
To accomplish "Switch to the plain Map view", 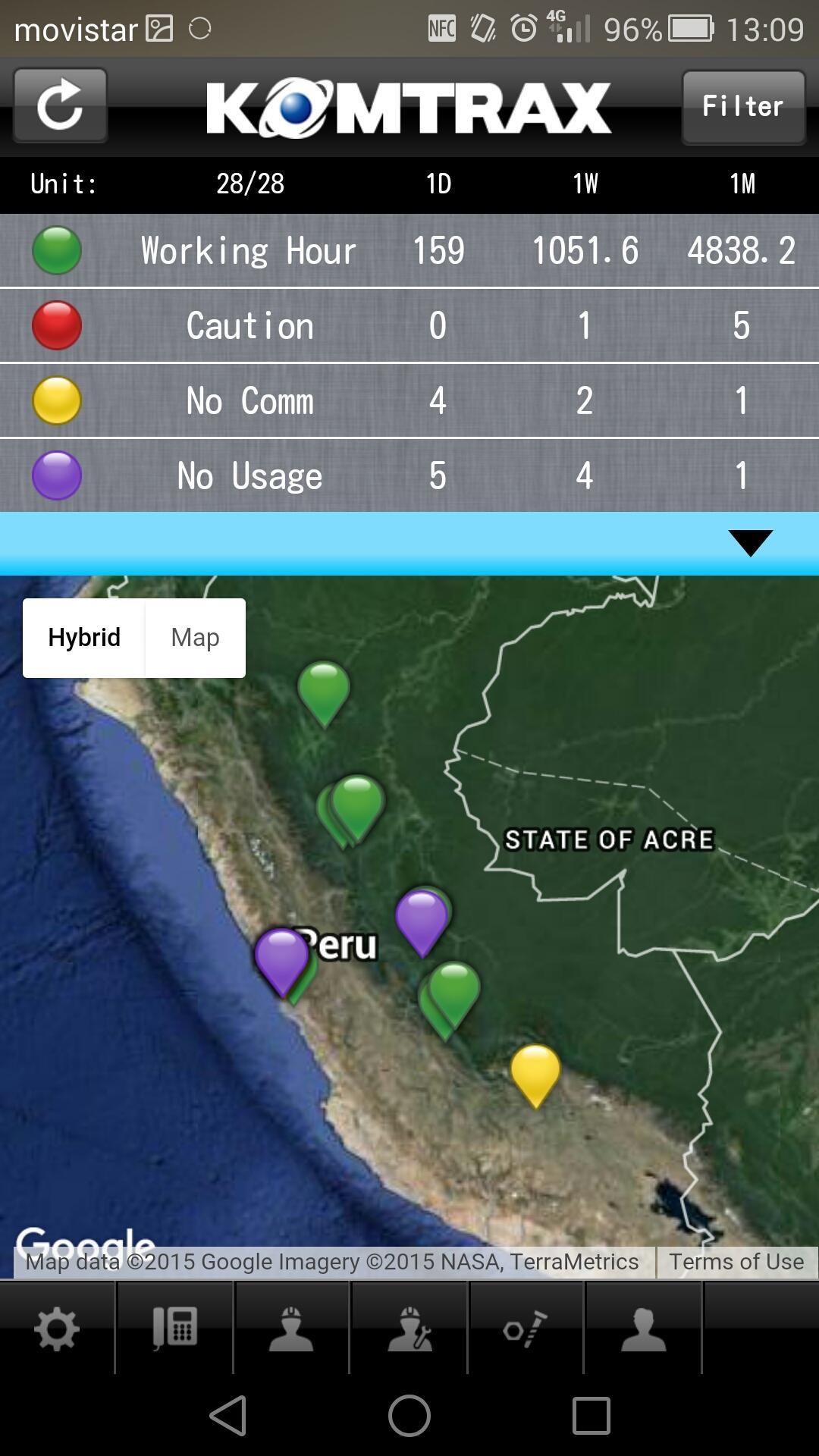I will pos(195,638).
